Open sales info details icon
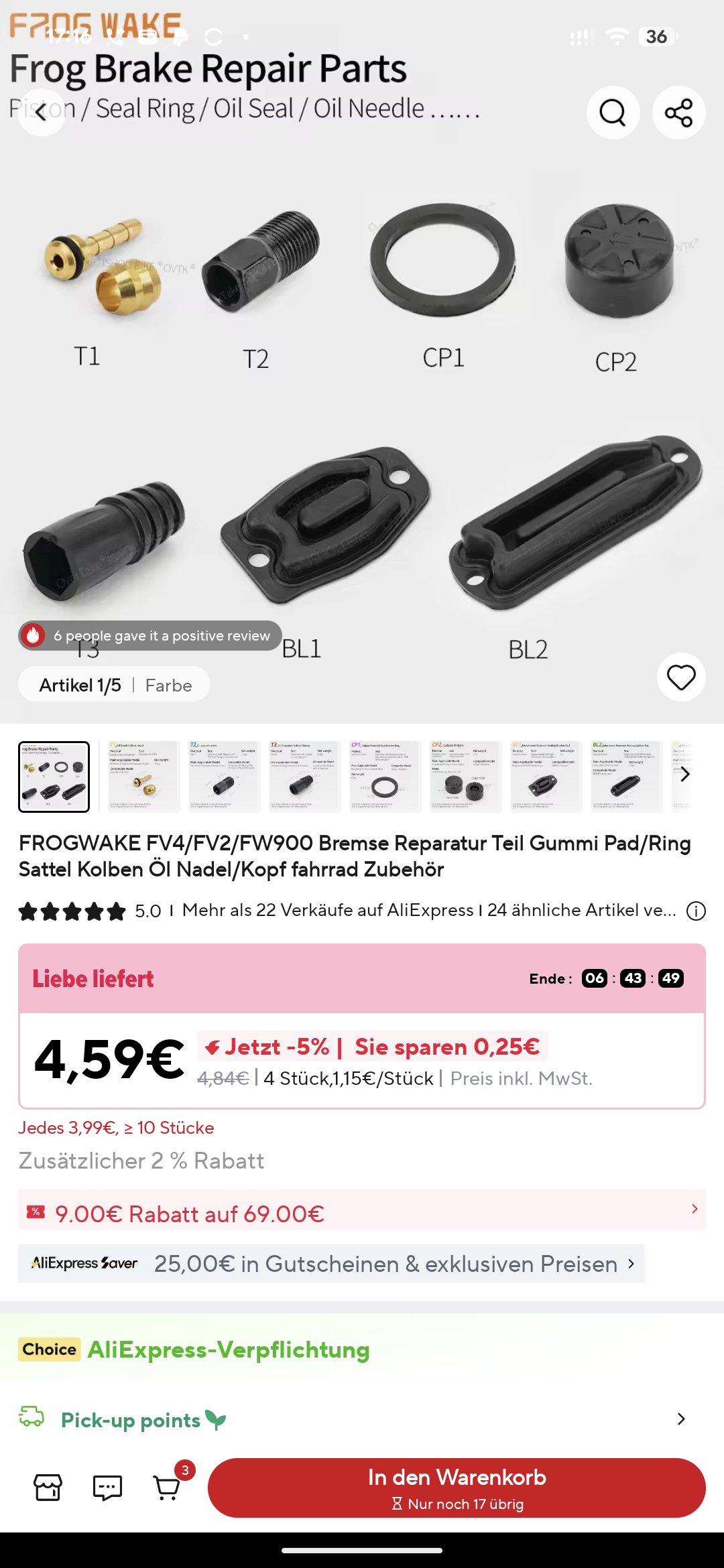The image size is (724, 1568). [696, 911]
